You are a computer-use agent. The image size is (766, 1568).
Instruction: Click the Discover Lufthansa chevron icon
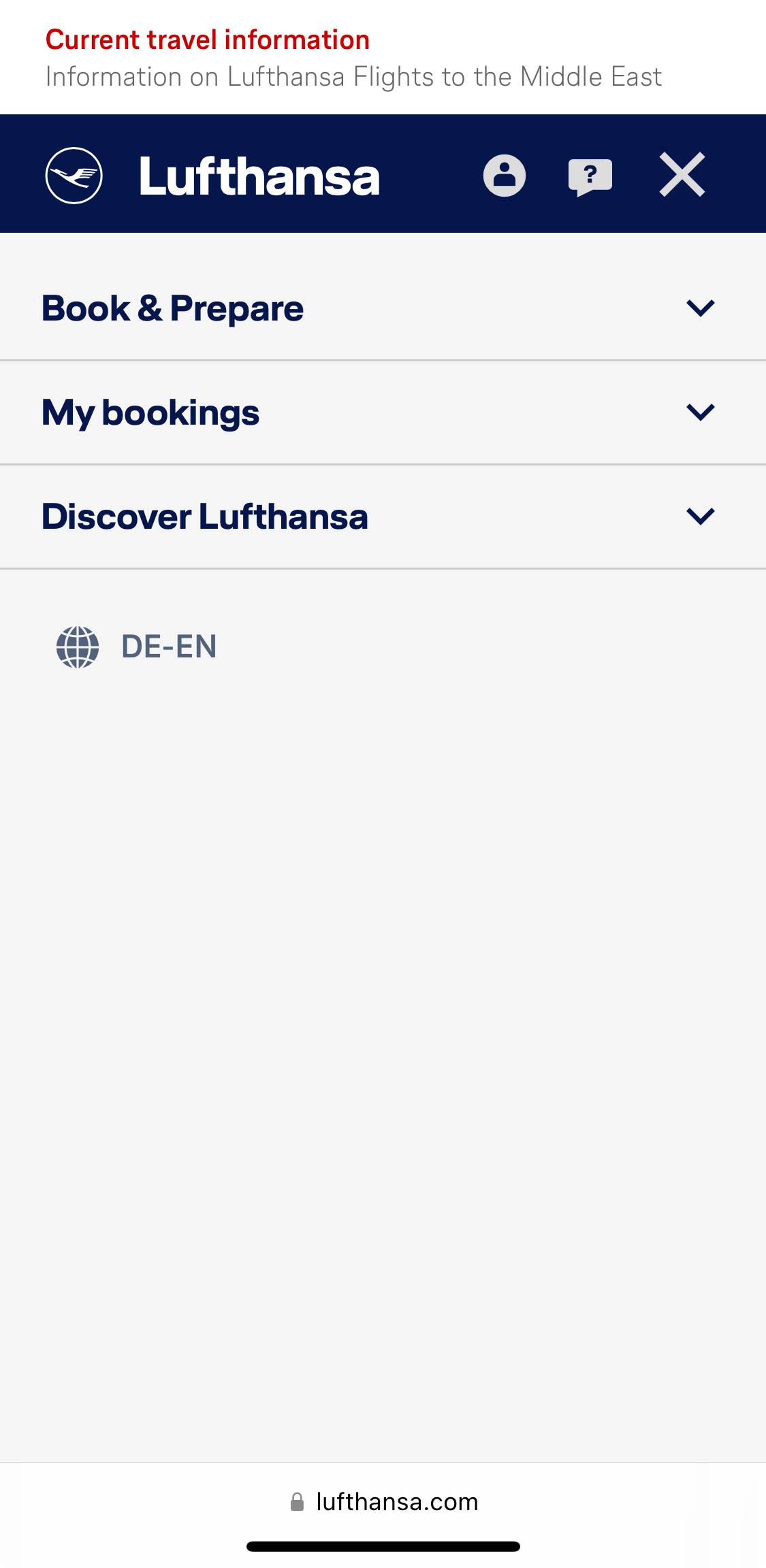[x=701, y=517]
